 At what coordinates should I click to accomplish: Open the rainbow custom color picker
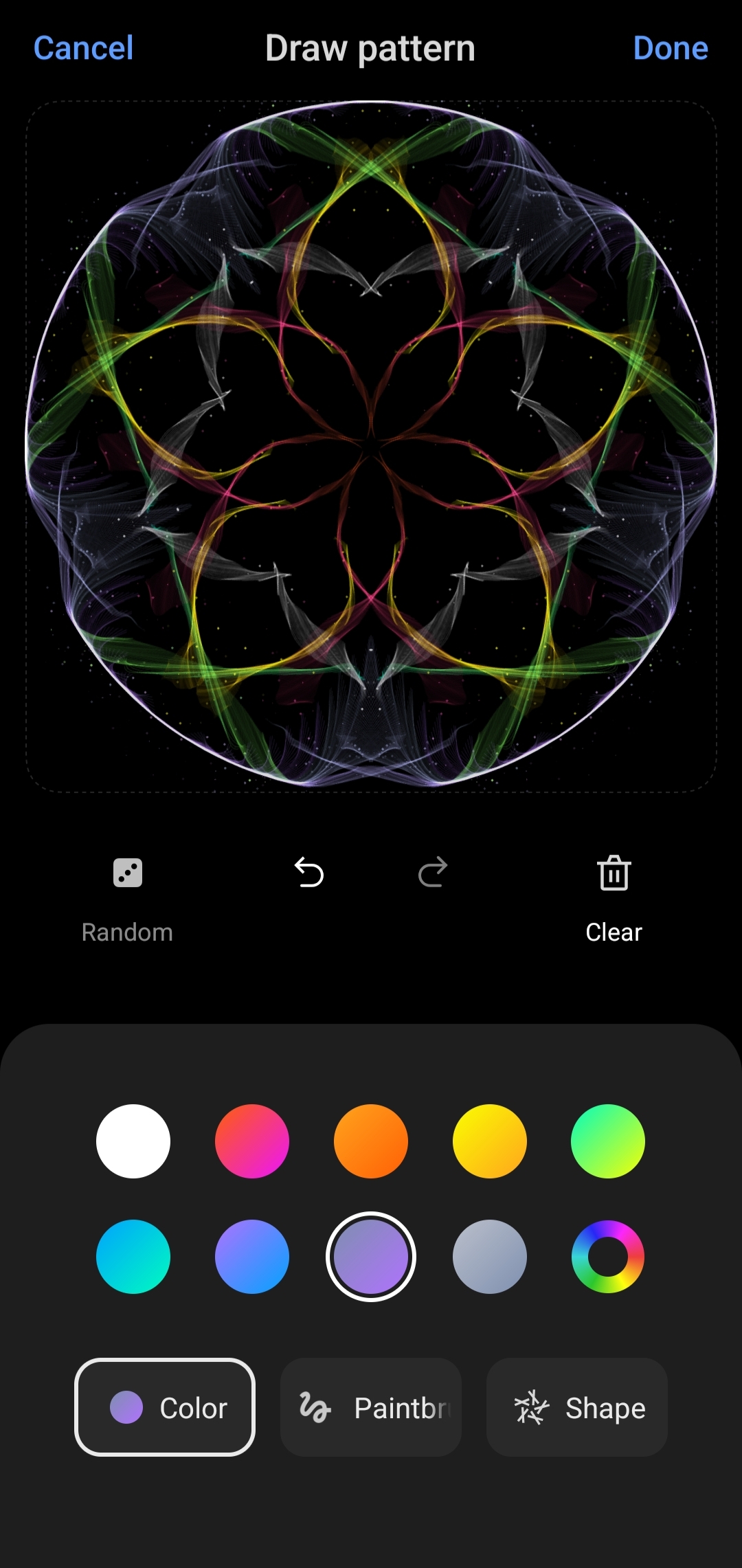608,1257
